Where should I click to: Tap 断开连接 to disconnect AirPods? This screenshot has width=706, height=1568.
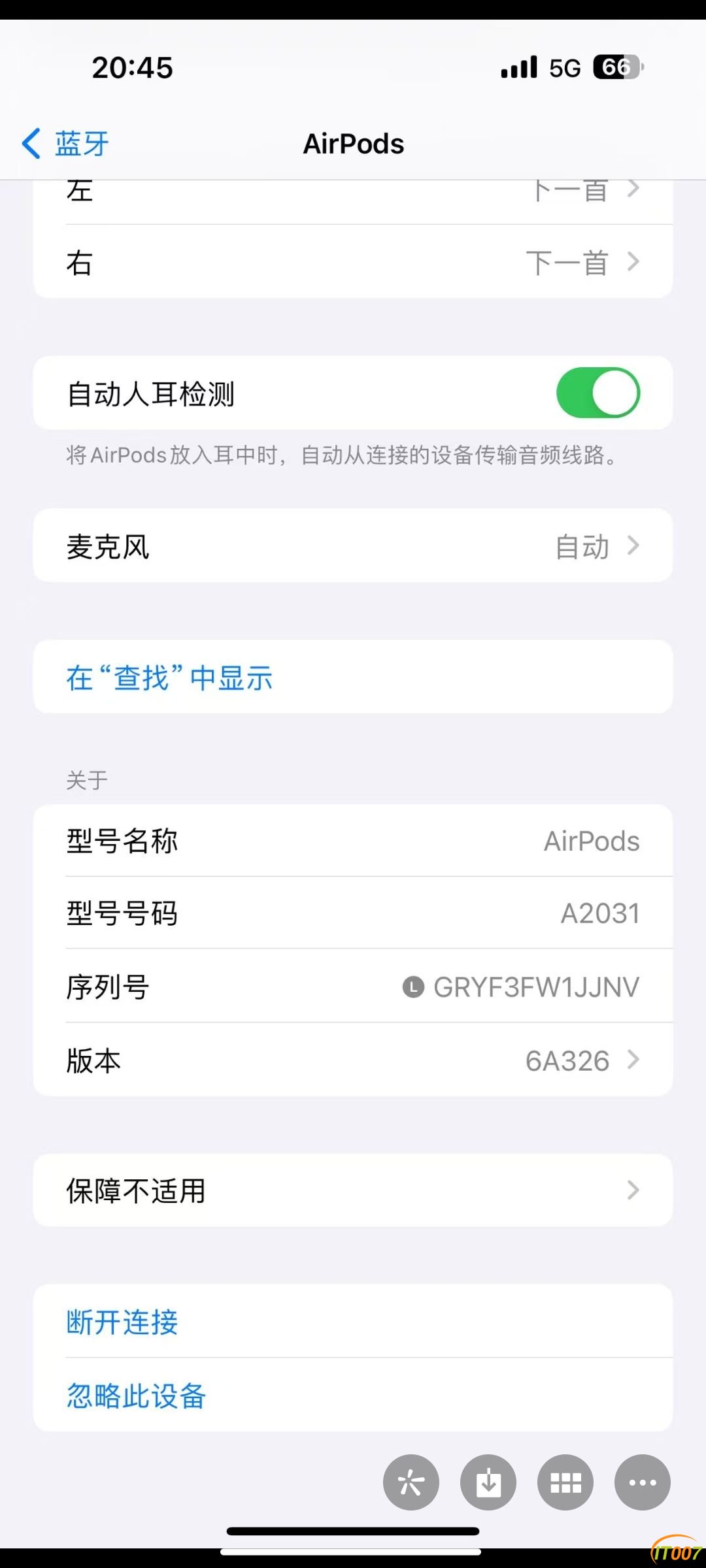tap(122, 1322)
